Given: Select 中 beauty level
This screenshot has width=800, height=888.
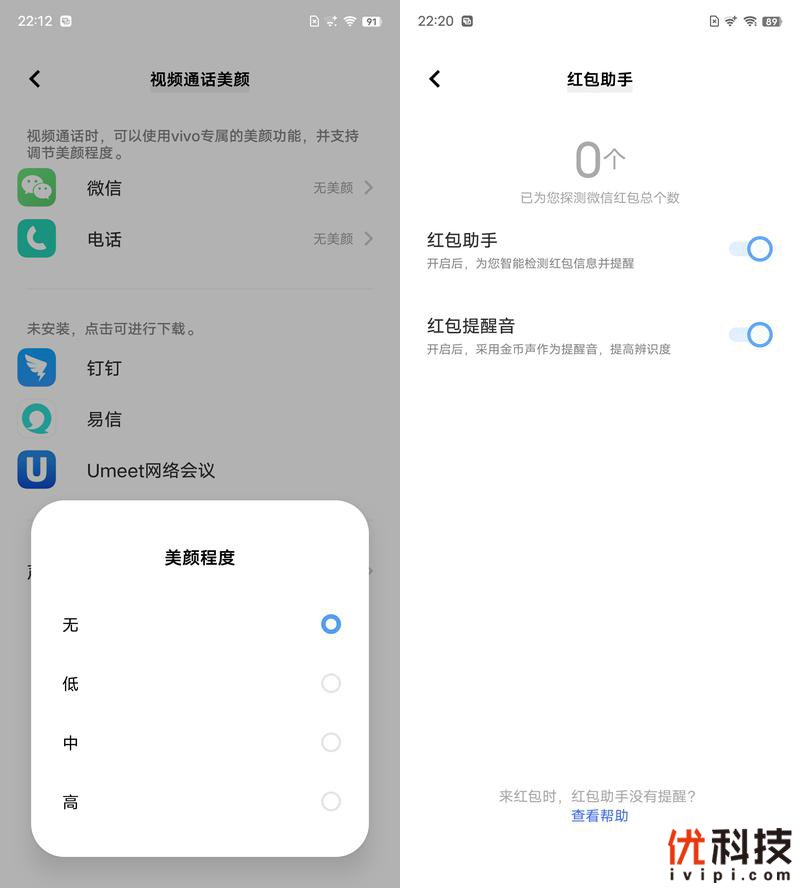Looking at the screenshot, I should [331, 742].
